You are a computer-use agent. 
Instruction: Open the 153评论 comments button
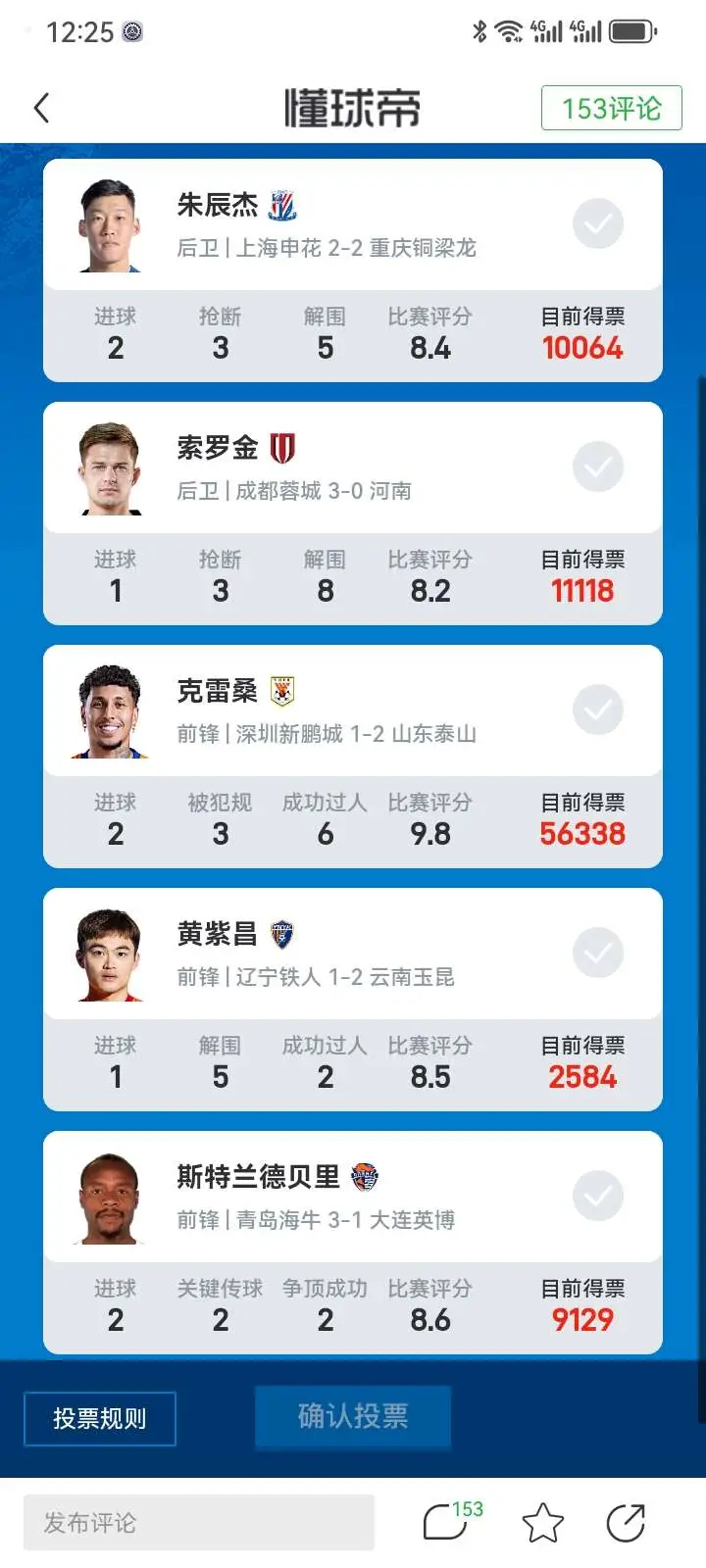[611, 108]
